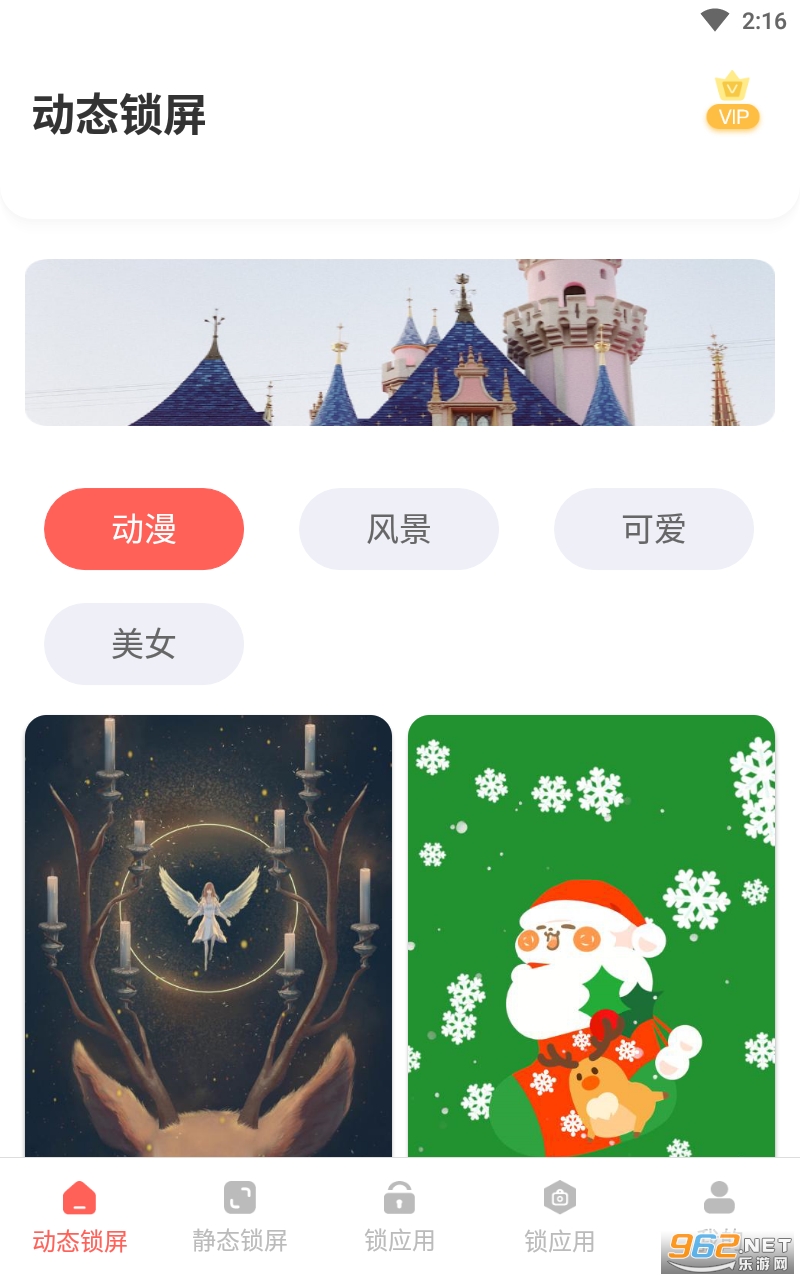The height and width of the screenshot is (1280, 800).
Task: Open the green Santa Claus wallpaper
Action: [591, 936]
